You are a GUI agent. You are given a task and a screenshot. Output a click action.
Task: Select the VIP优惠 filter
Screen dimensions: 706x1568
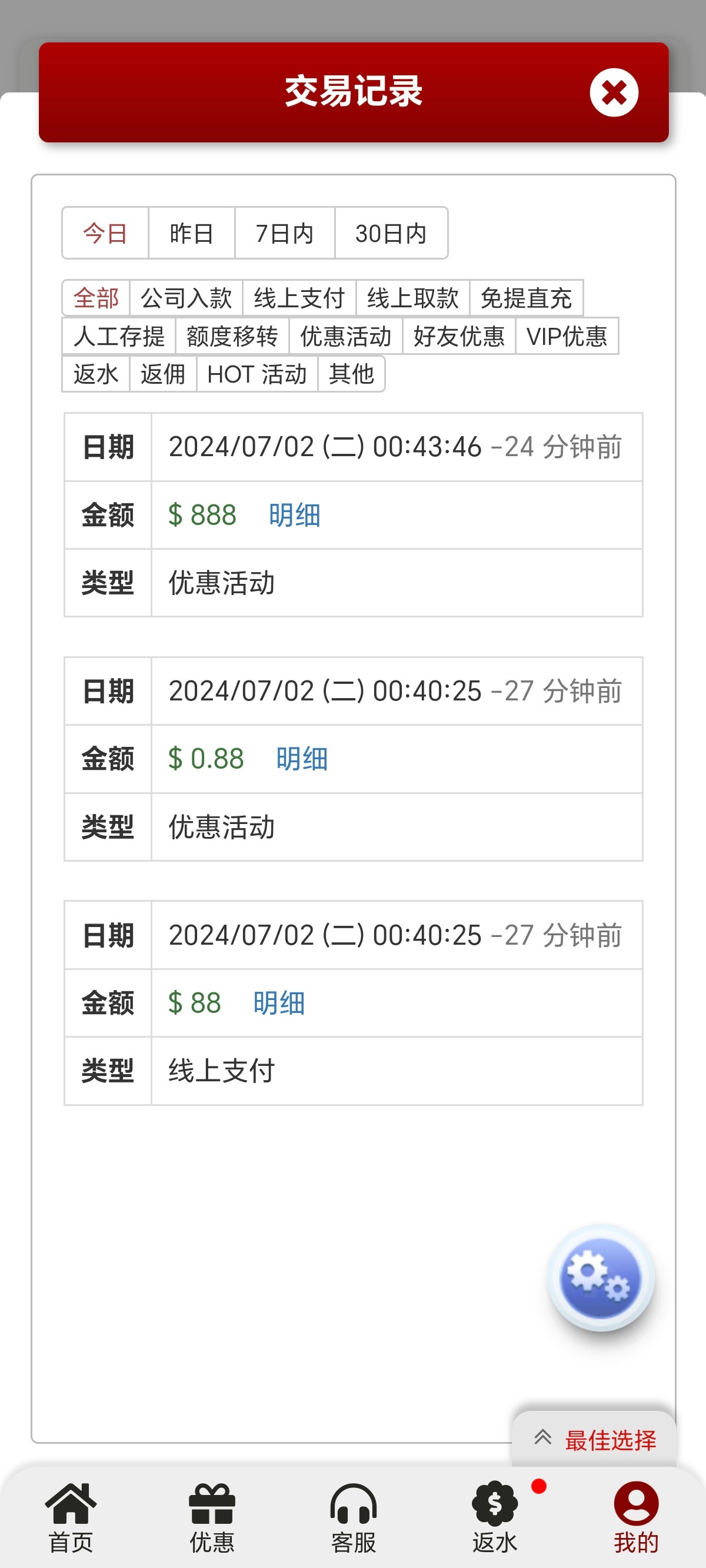[x=567, y=336]
